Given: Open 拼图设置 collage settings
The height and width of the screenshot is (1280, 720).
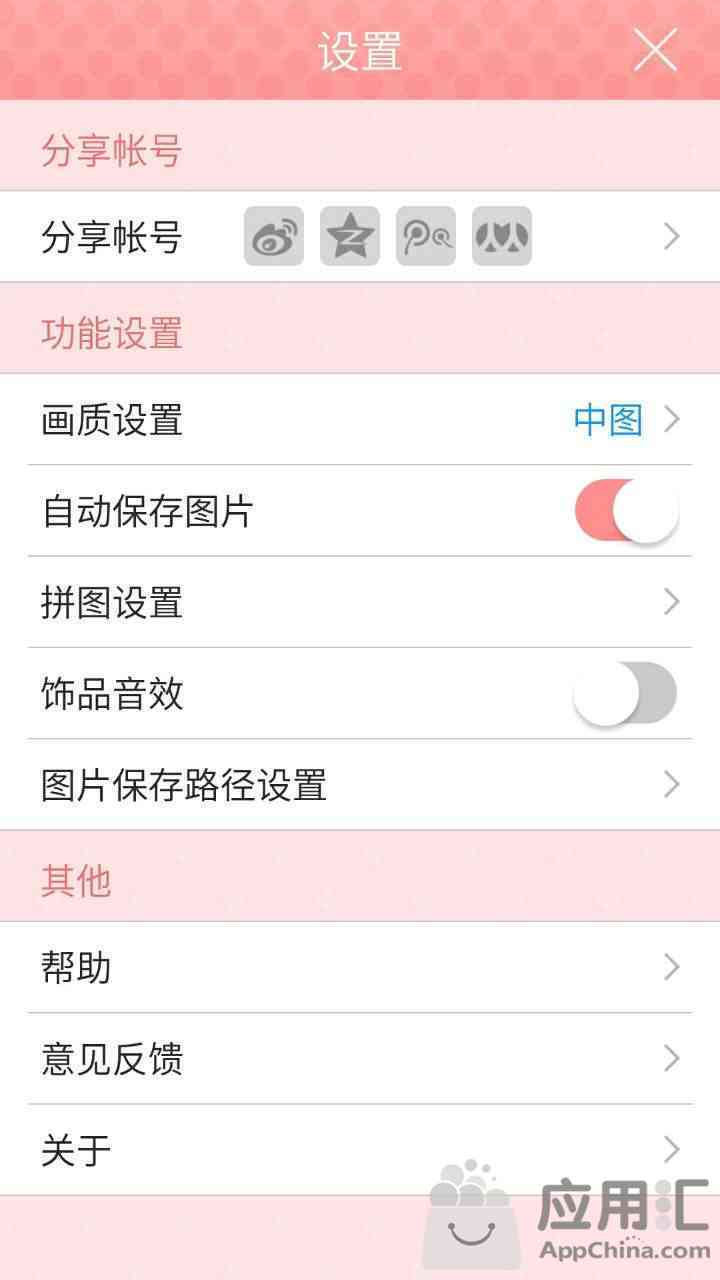Looking at the screenshot, I should click(360, 602).
